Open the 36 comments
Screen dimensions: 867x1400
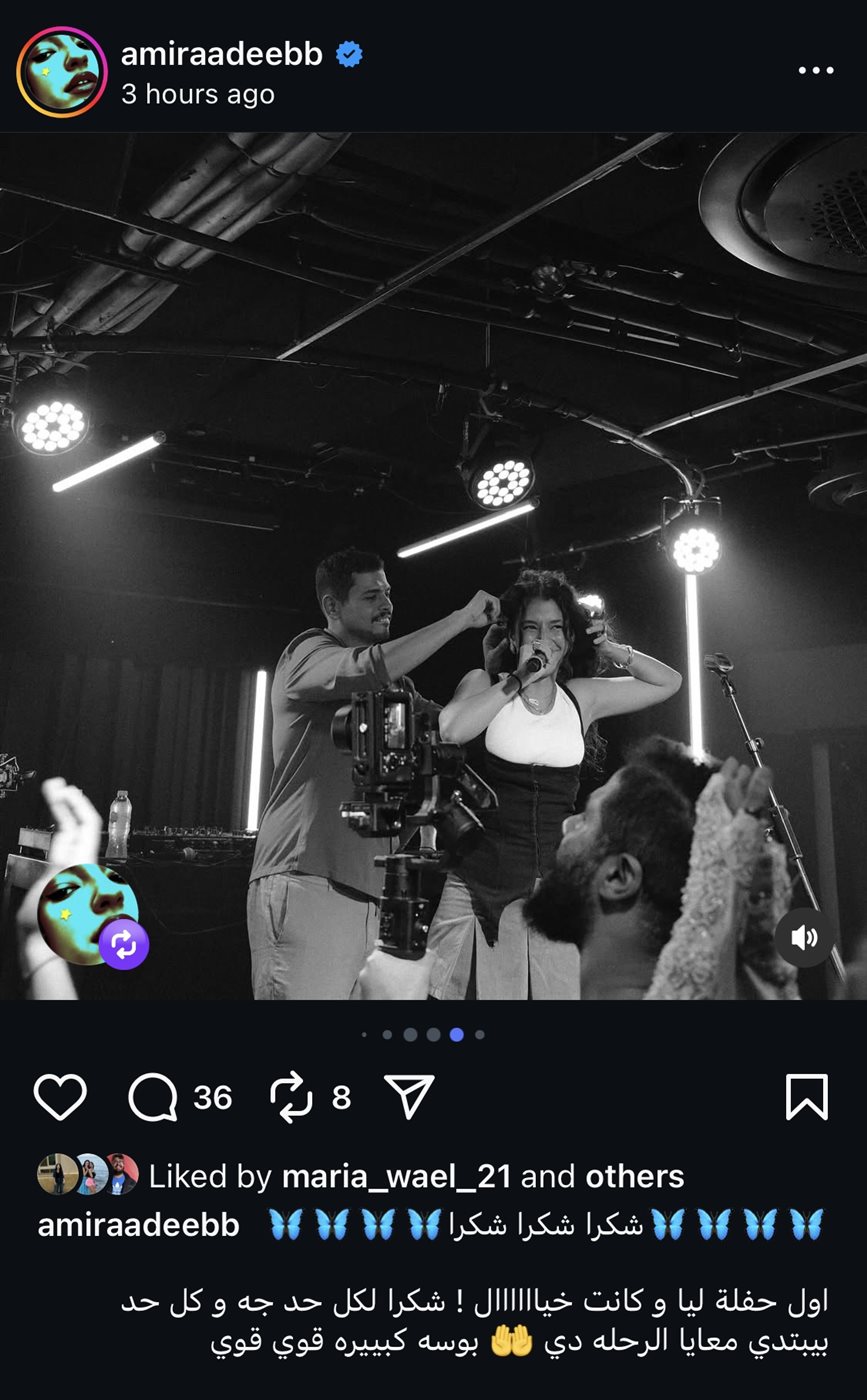(x=180, y=1097)
